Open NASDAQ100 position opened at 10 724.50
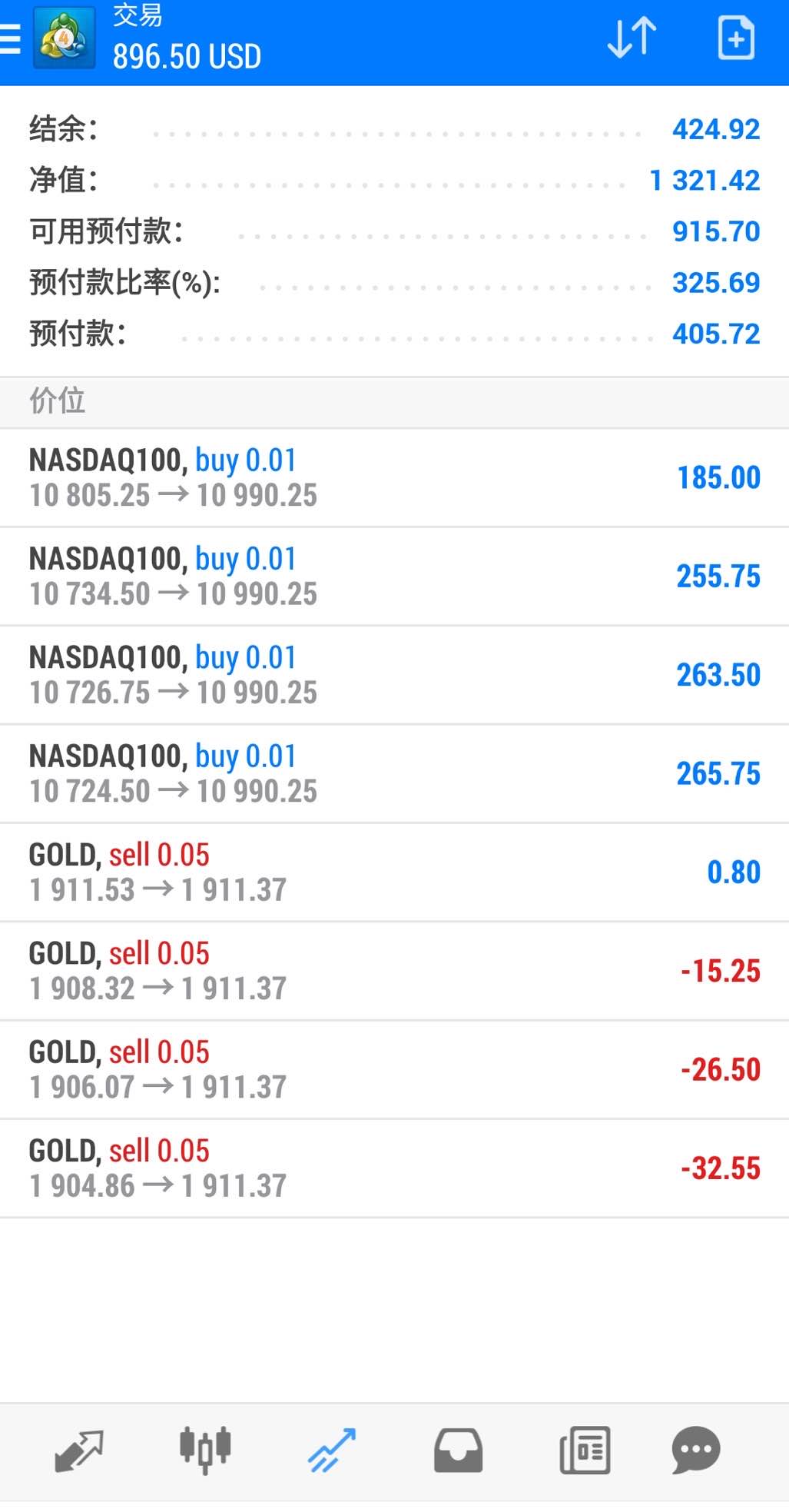789x1512 pixels. pos(394,773)
